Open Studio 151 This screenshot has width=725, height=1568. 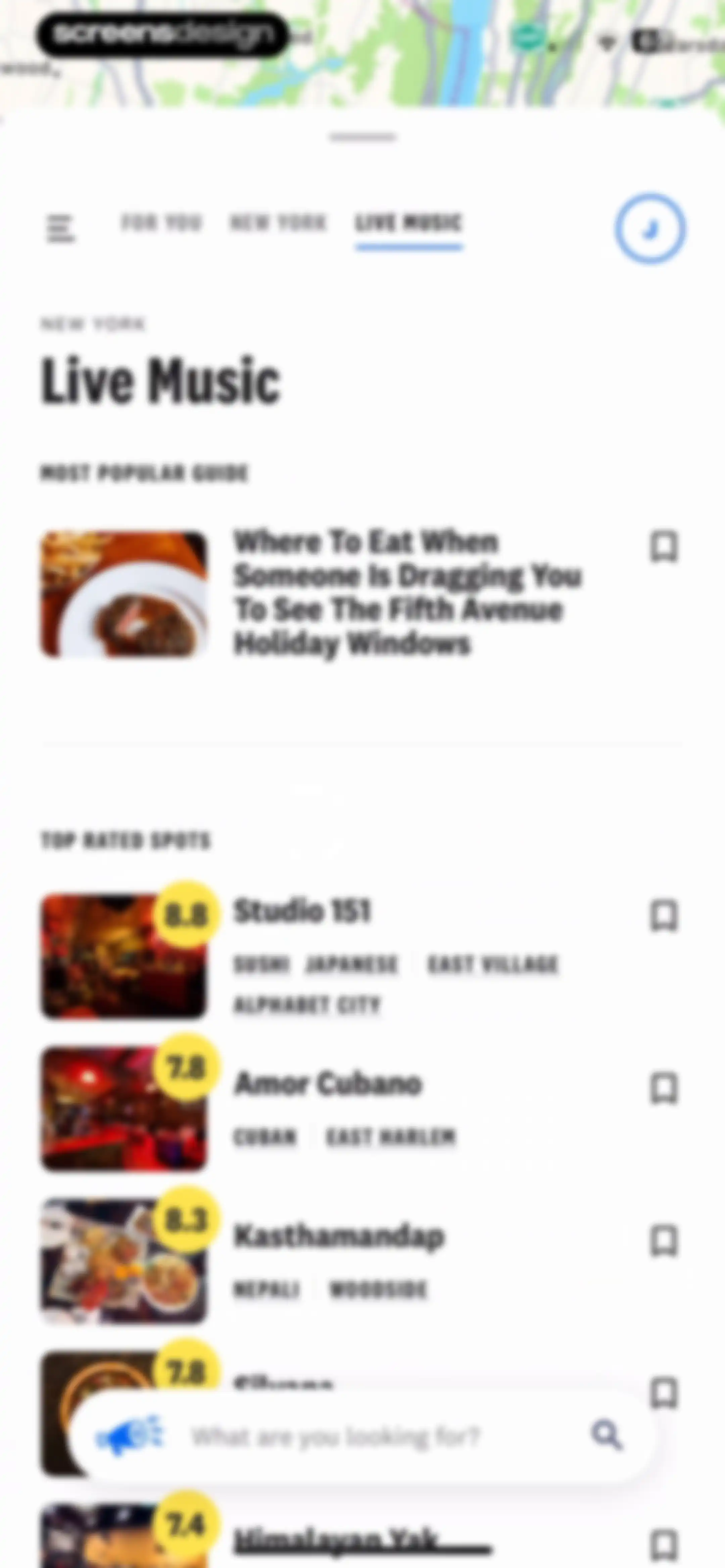coord(302,911)
